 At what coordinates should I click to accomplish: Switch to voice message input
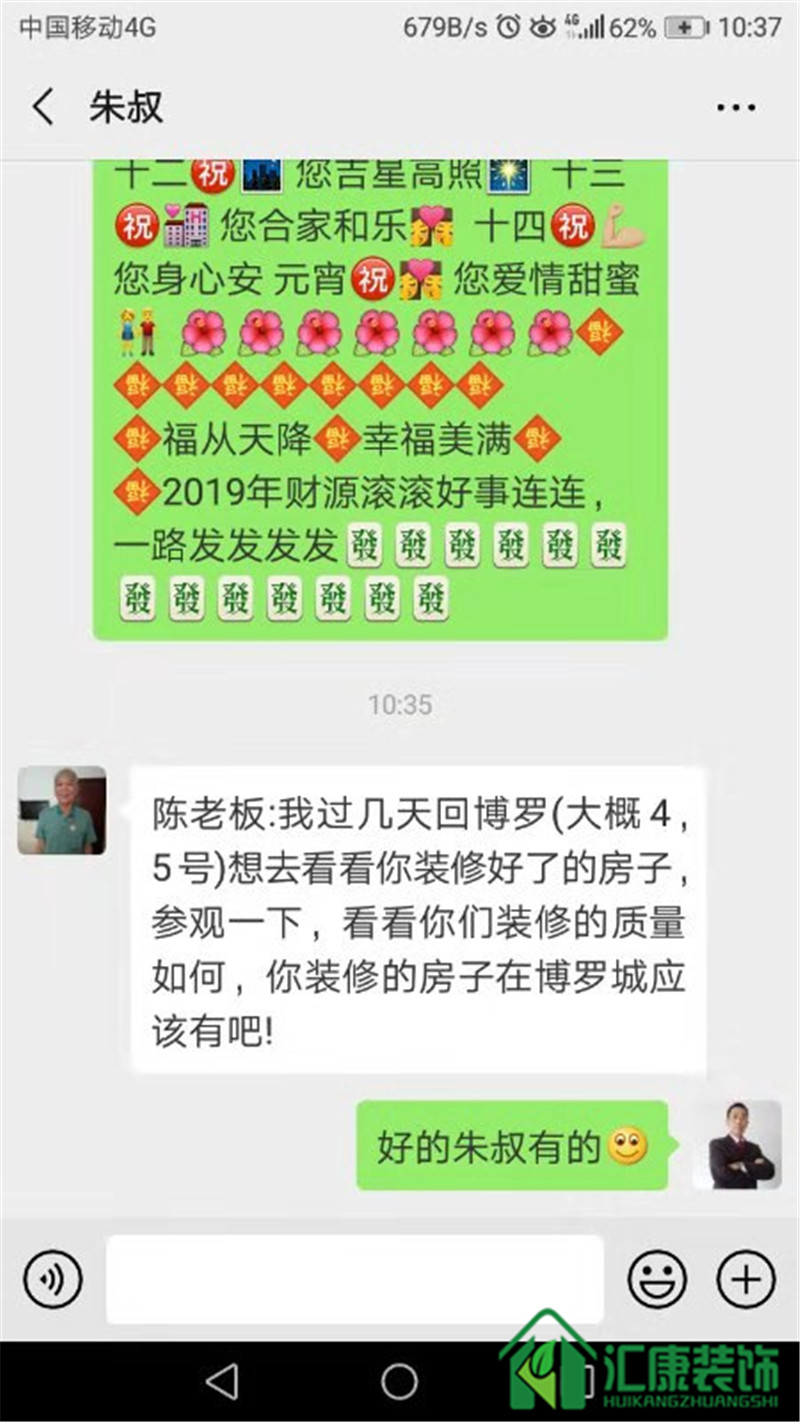point(52,1279)
